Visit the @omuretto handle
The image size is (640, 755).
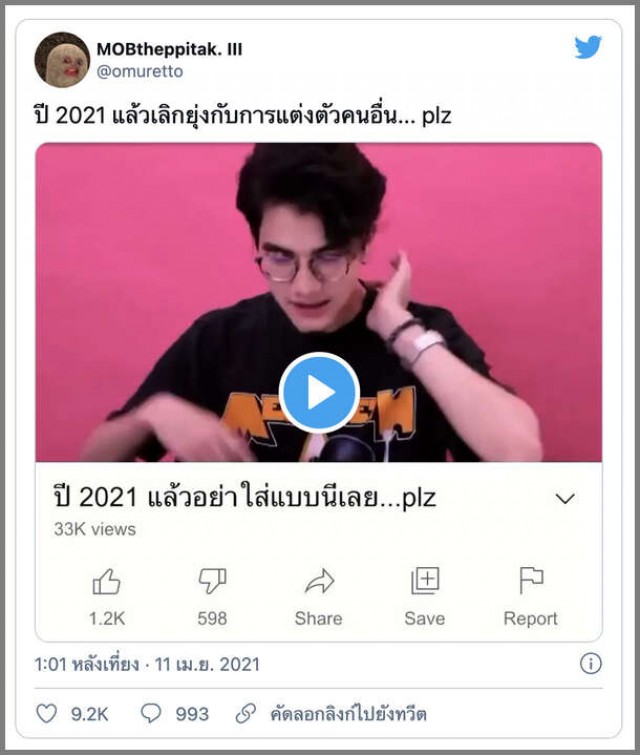[x=140, y=71]
